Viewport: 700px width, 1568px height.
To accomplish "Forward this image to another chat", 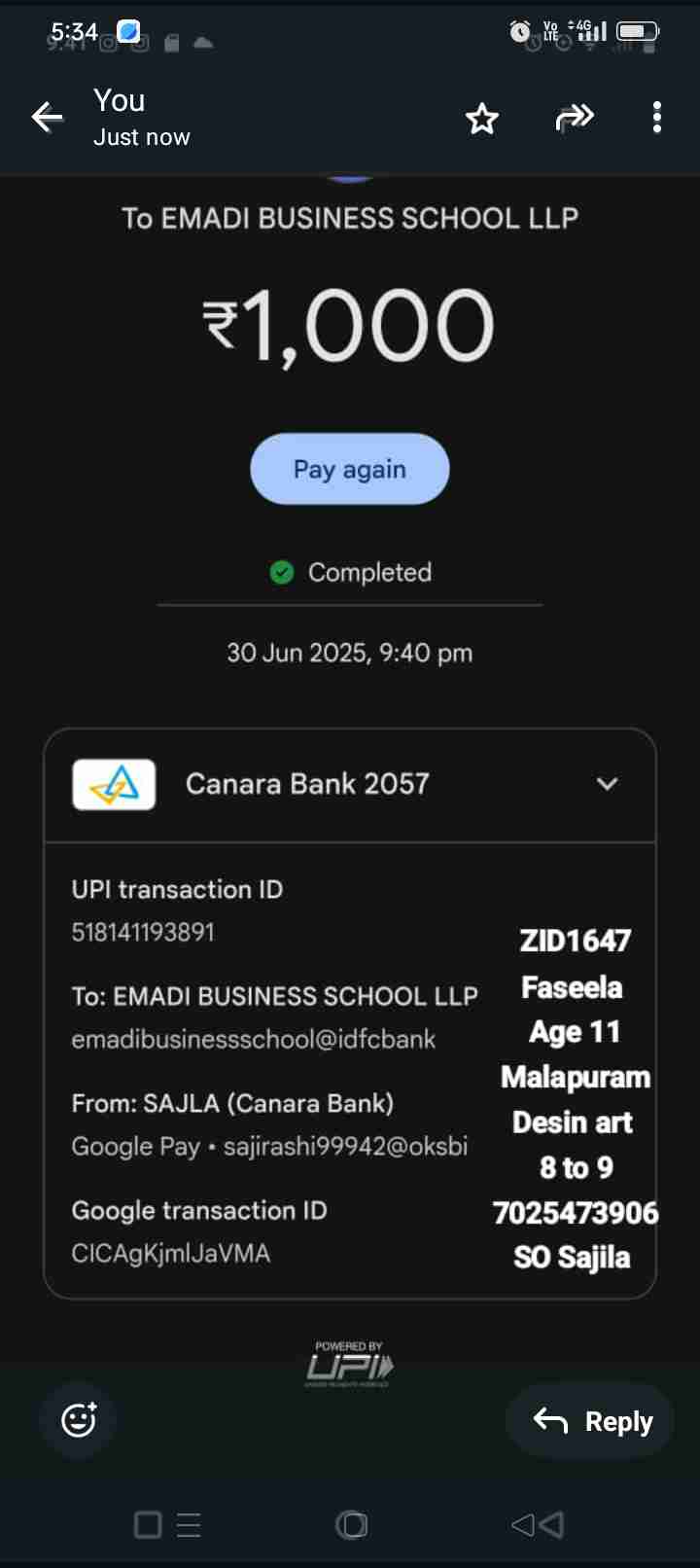I will pos(574,119).
